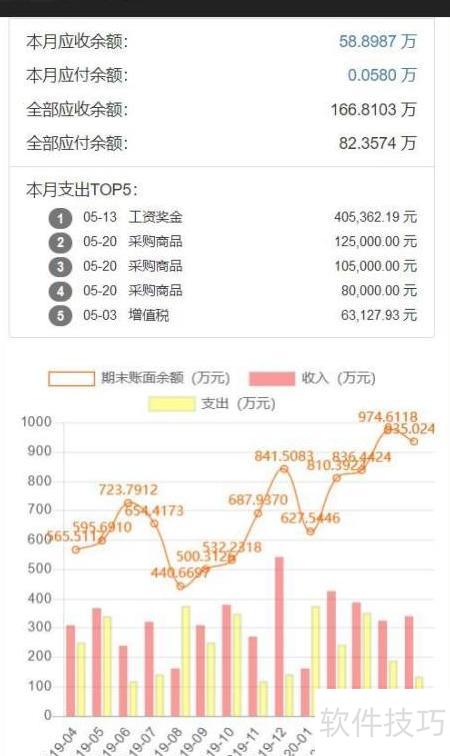450x756 pixels.
Task: Hide the 支出 legend series
Action: (x=212, y=404)
